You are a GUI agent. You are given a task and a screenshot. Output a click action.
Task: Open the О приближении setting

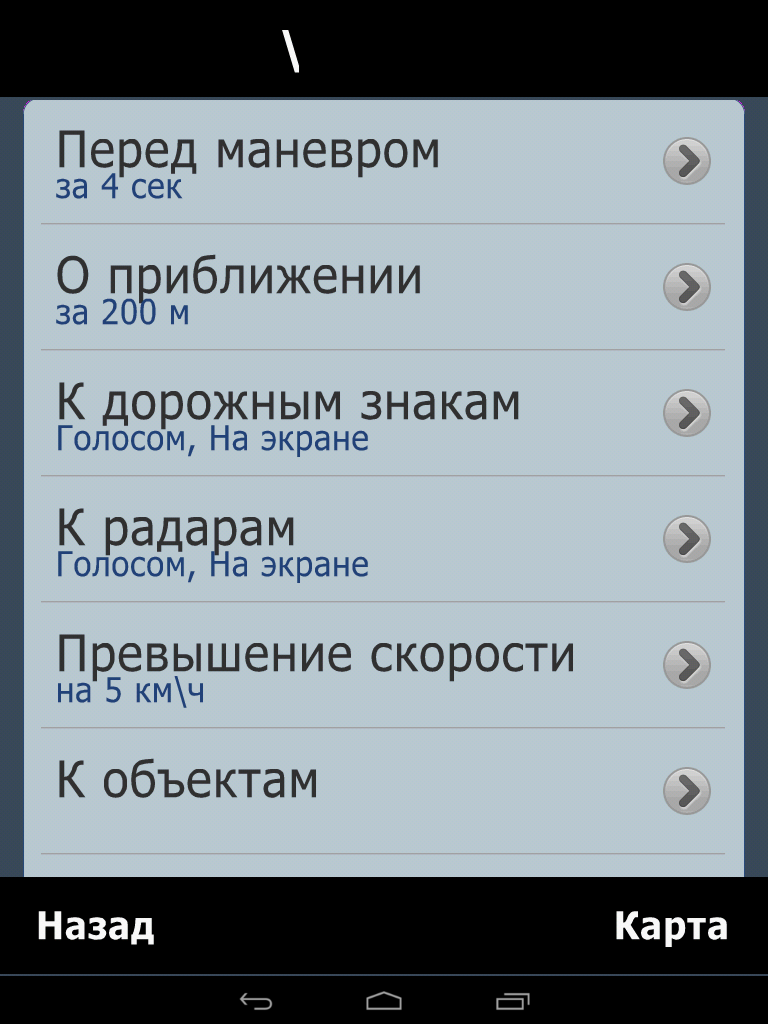click(383, 287)
